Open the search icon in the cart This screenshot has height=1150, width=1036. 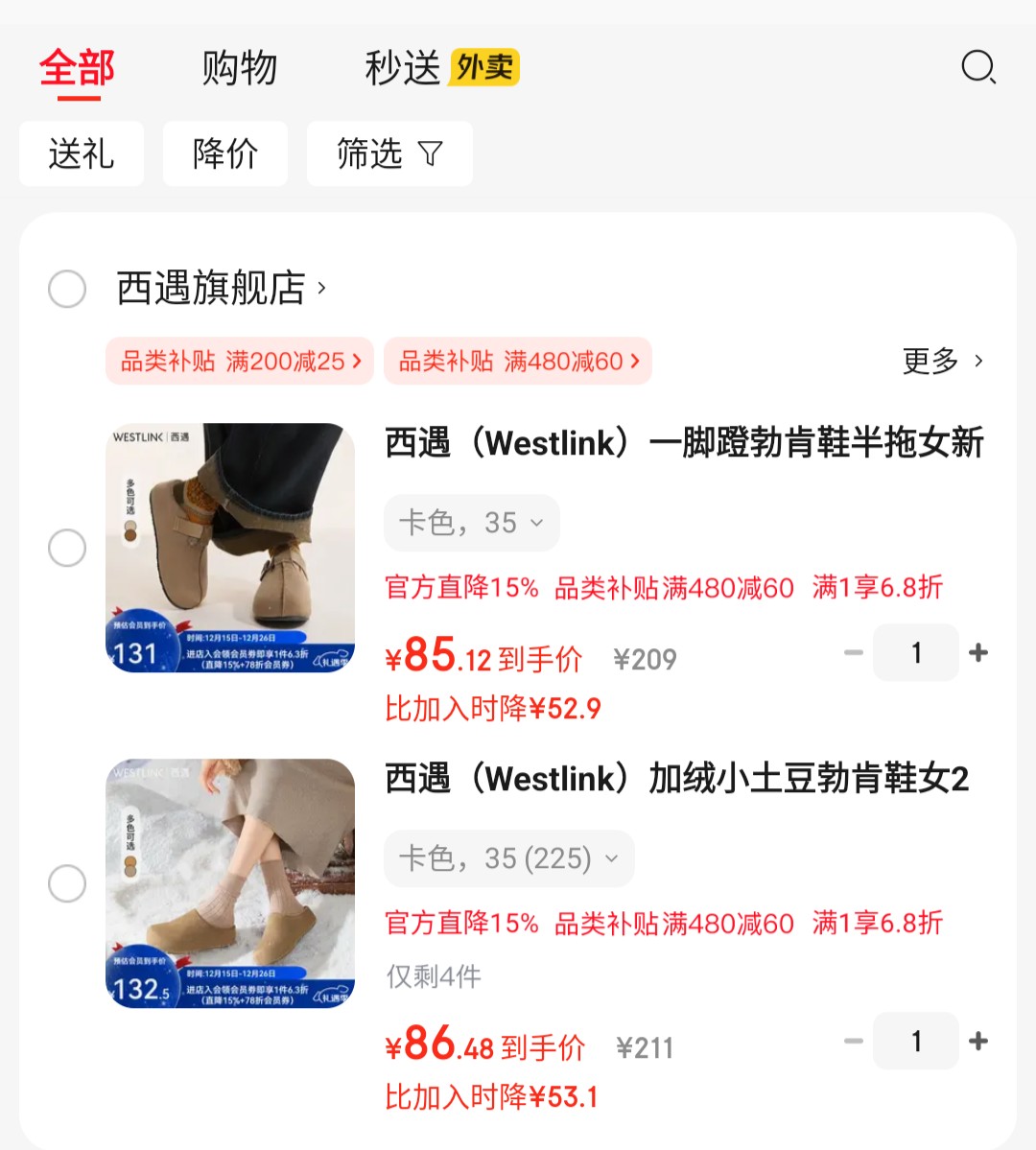point(978,67)
